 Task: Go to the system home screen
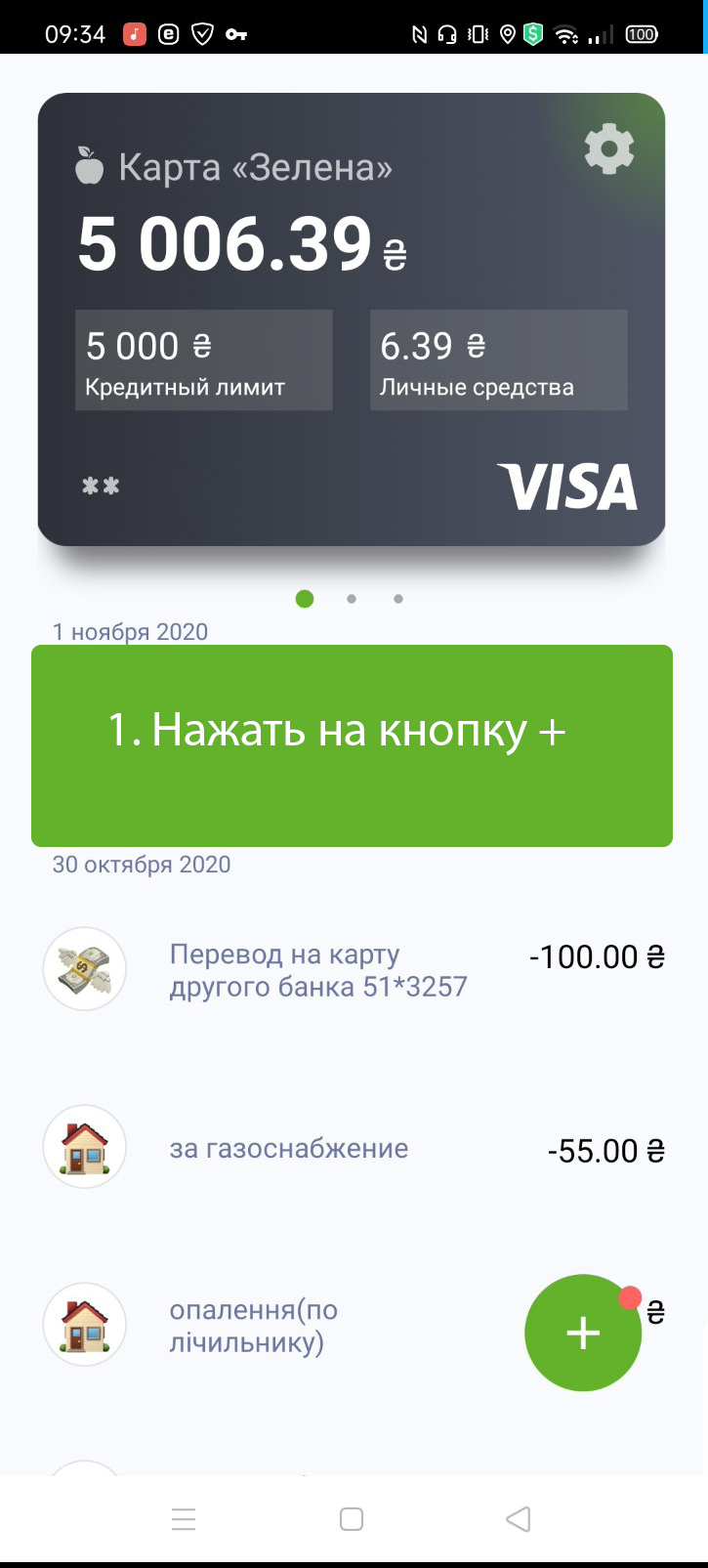click(x=352, y=1519)
